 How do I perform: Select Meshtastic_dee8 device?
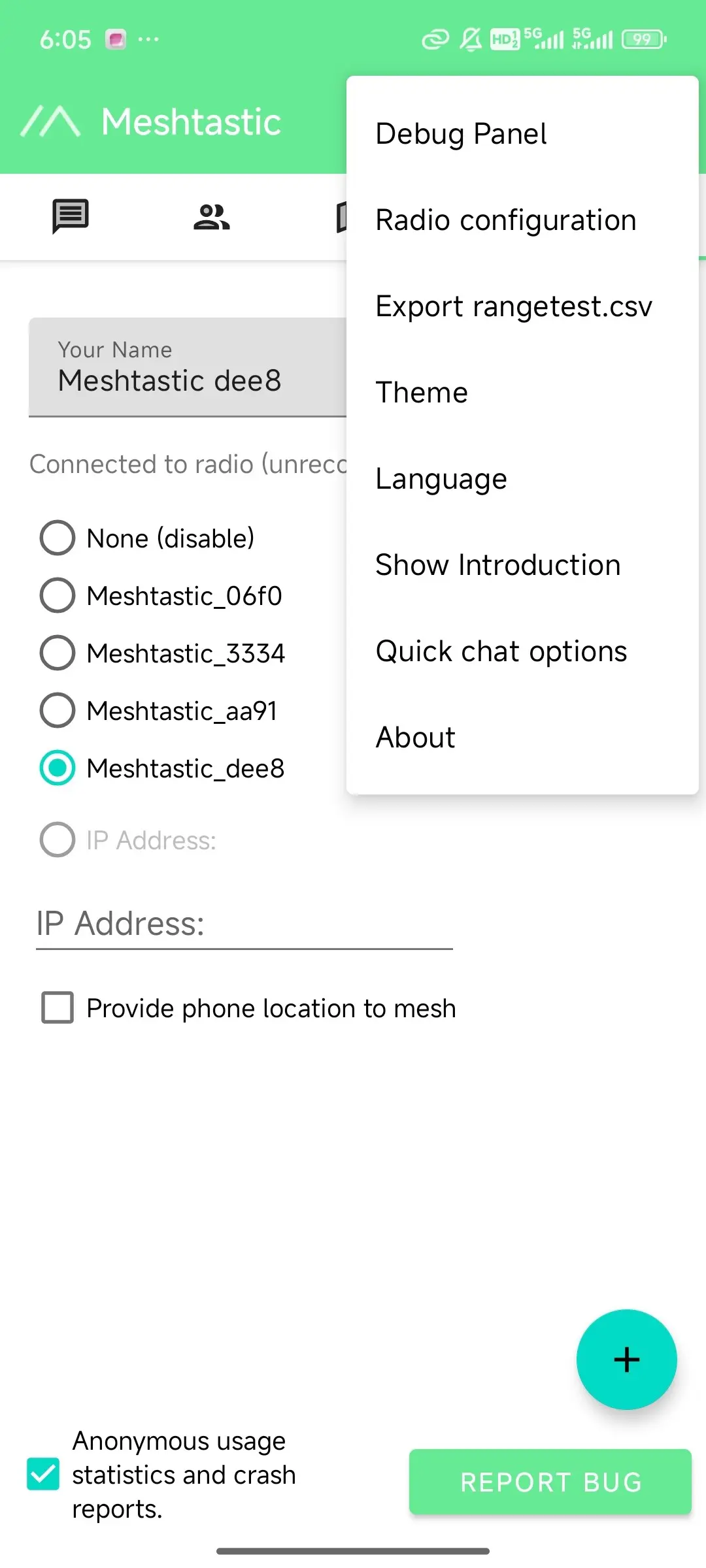click(162, 768)
